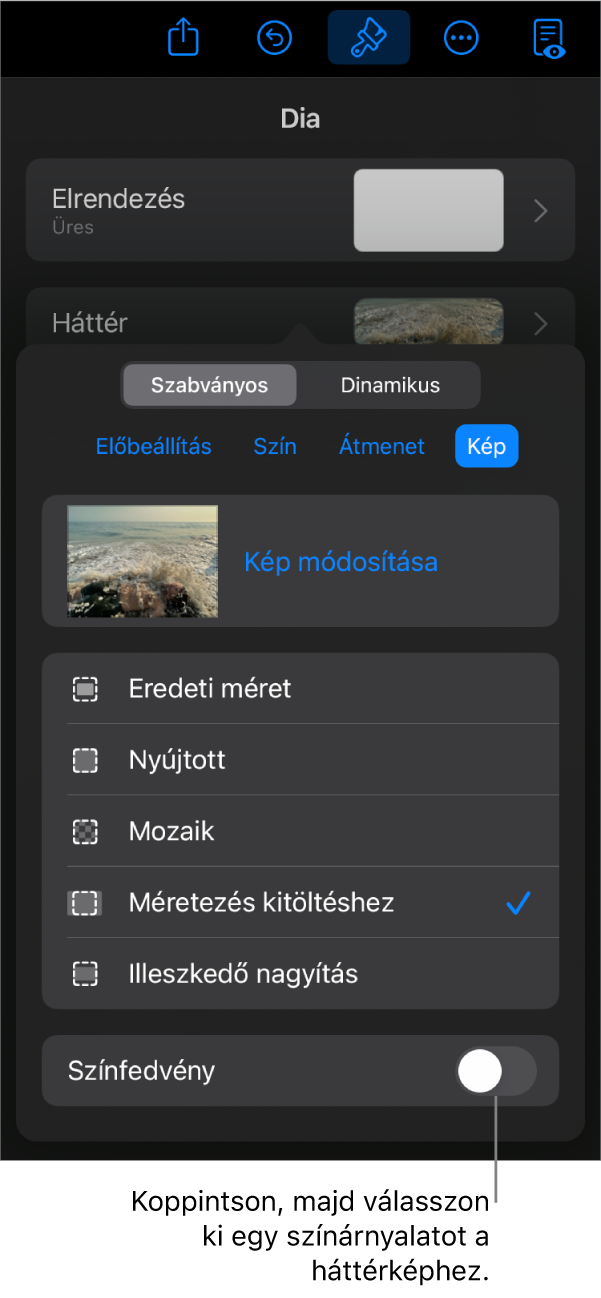Open the Elrendezés layout row

[x=300, y=211]
